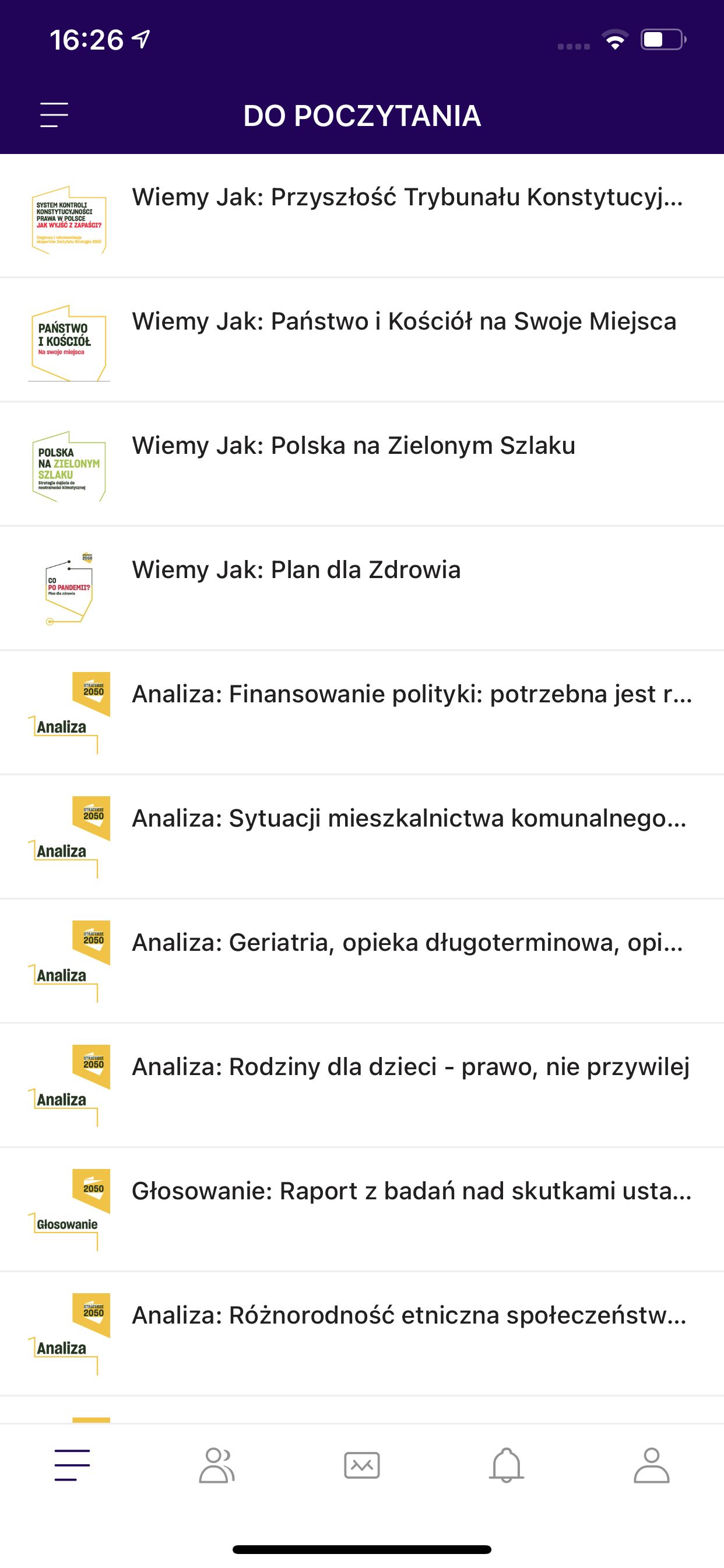This screenshot has height=1568, width=724.
Task: Tap the bell notifications icon
Action: coord(507,1466)
